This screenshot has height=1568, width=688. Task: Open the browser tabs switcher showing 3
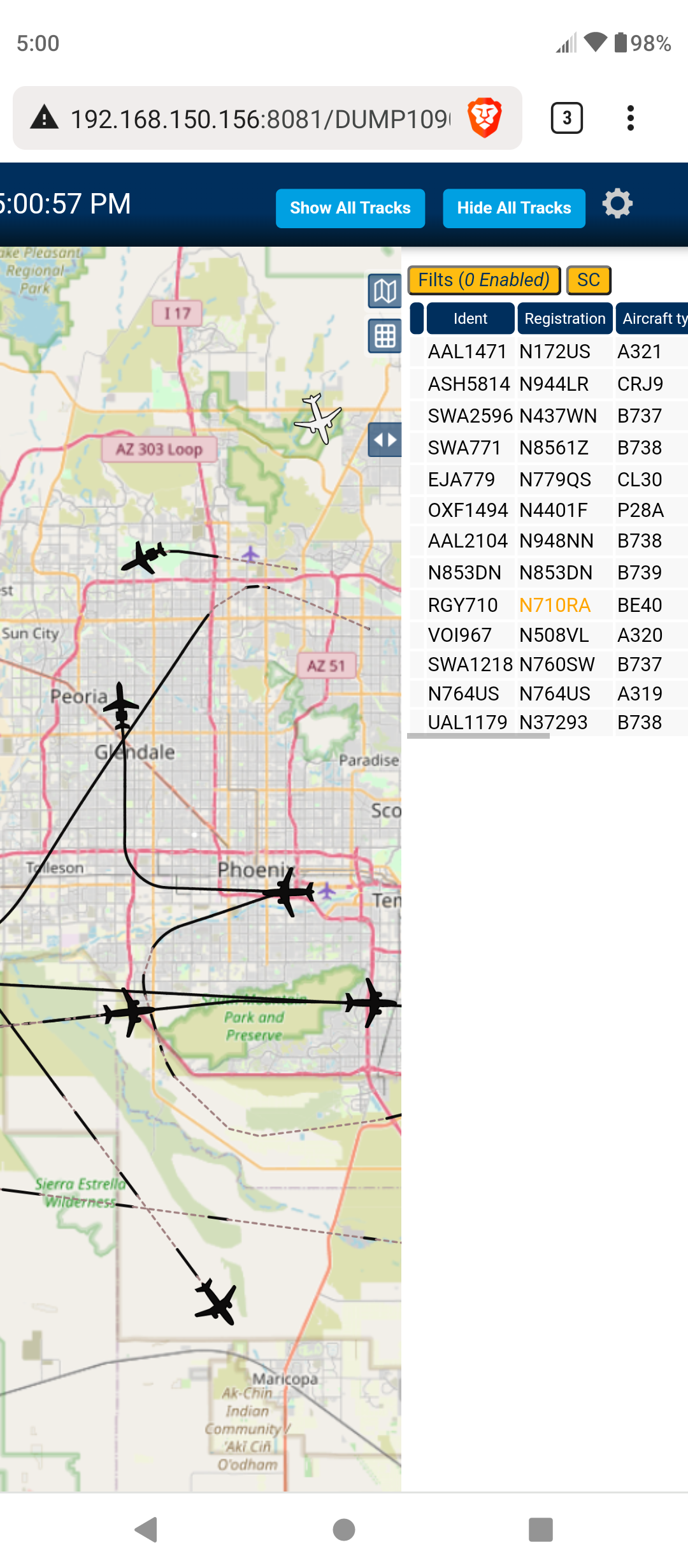tap(566, 118)
